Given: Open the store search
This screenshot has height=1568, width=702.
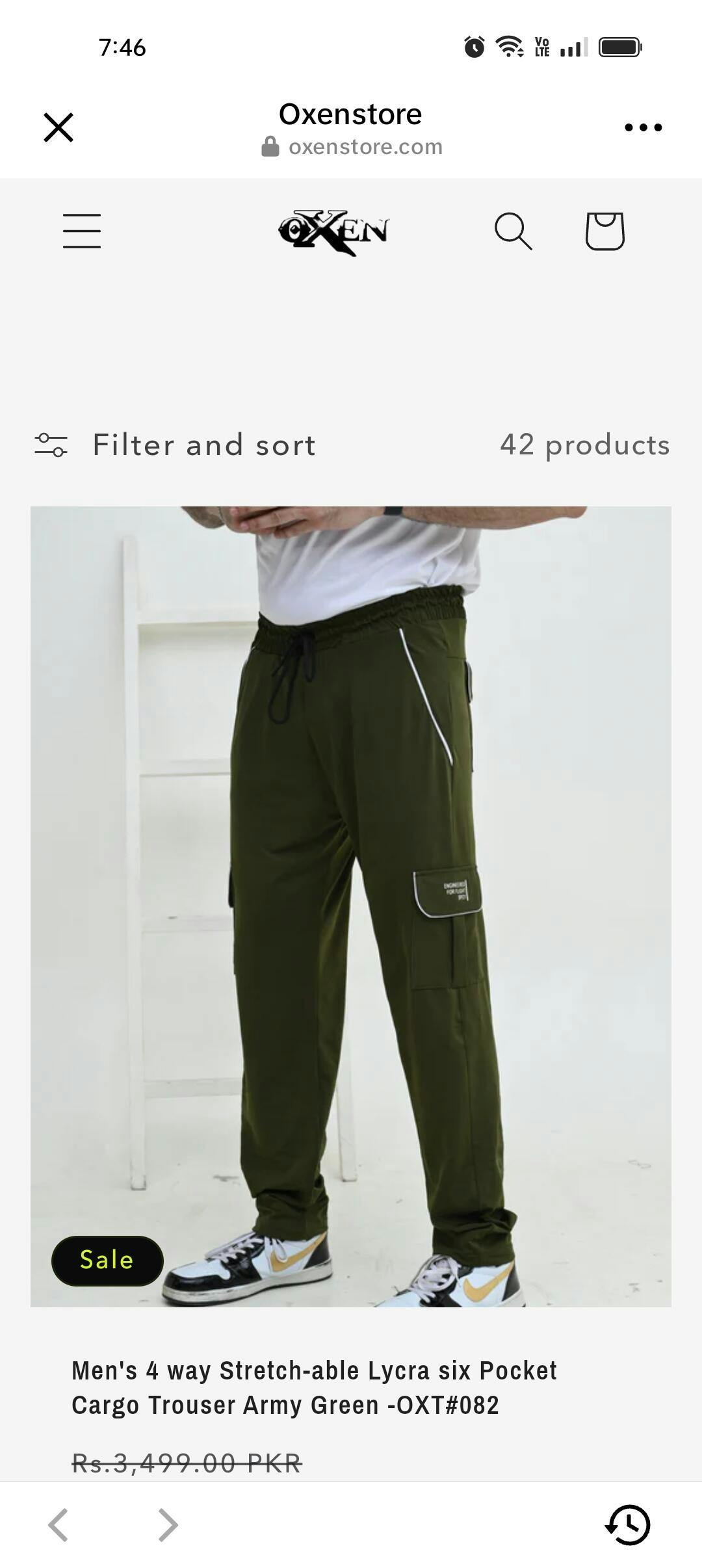Looking at the screenshot, I should point(513,231).
